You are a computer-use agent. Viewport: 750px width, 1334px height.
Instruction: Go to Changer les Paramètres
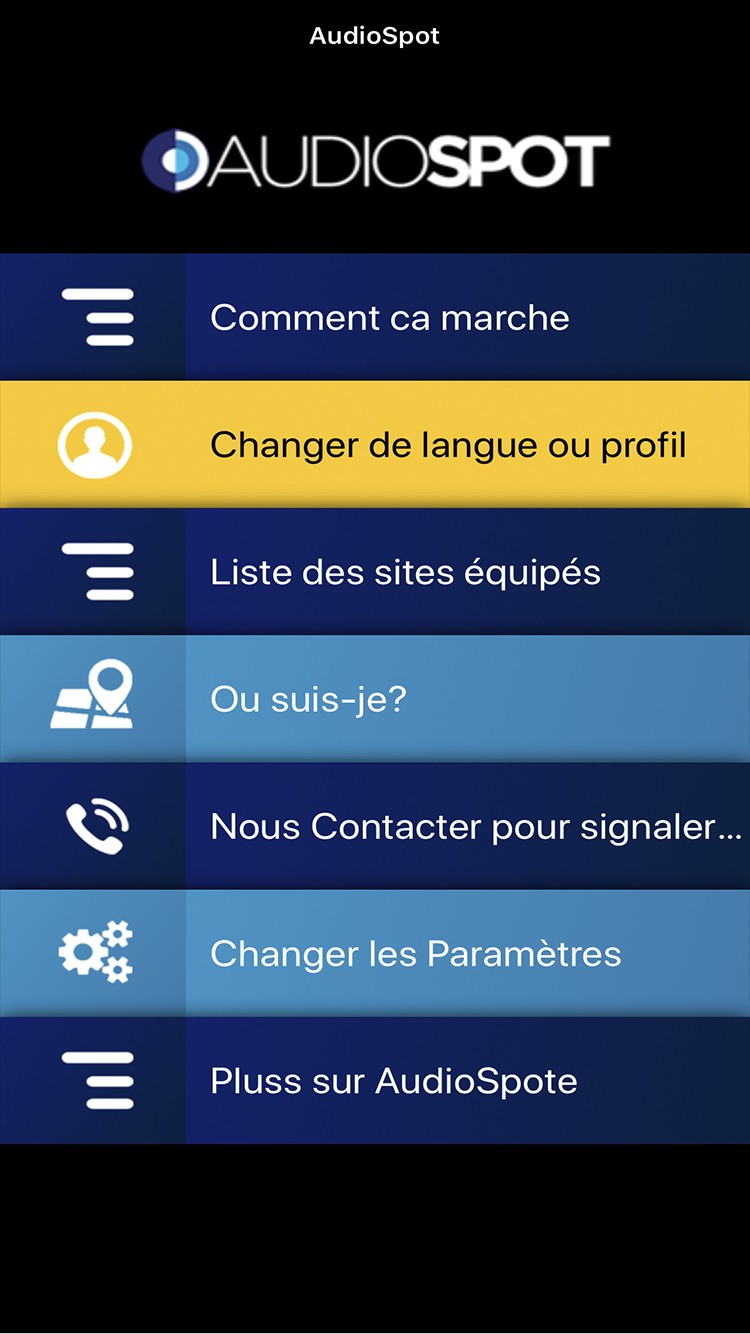(375, 953)
